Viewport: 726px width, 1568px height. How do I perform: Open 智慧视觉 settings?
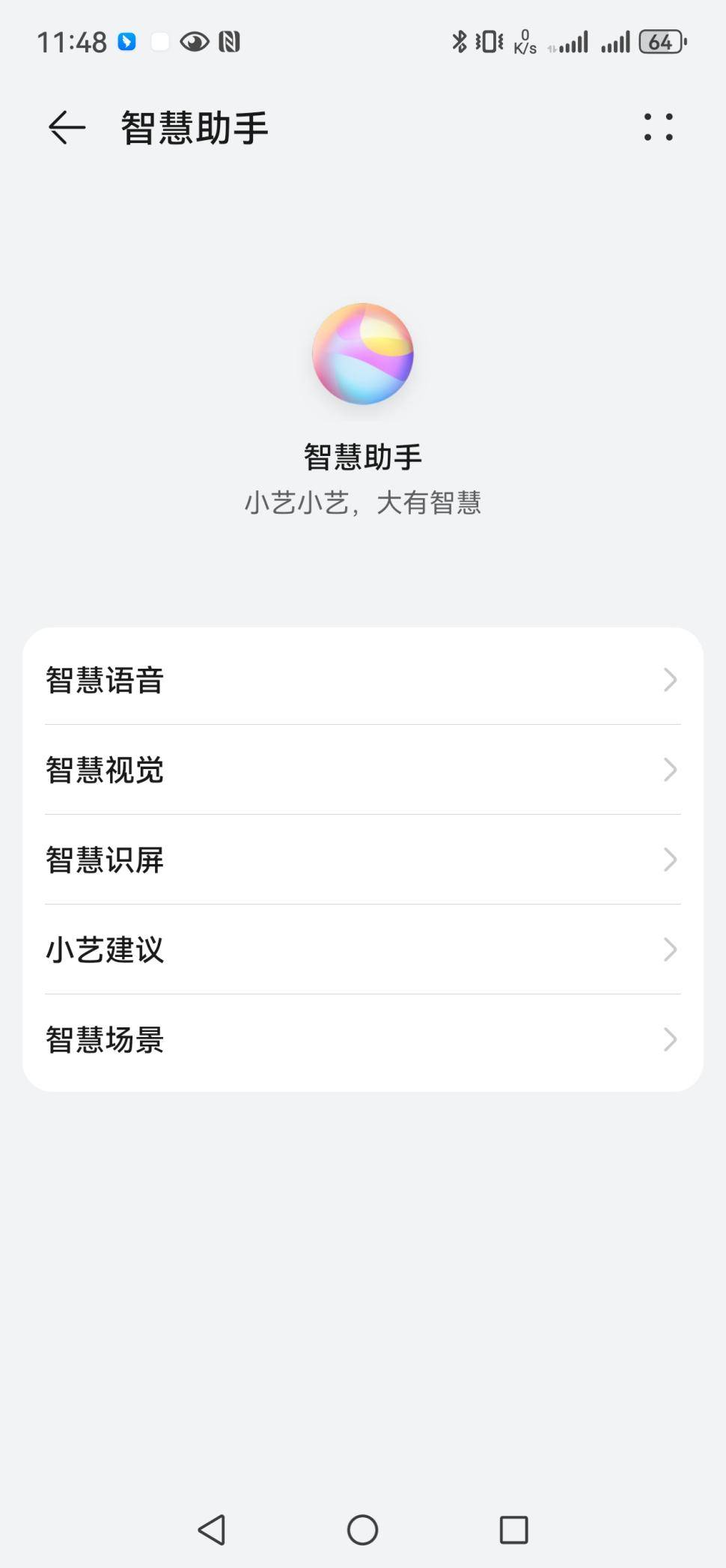[362, 770]
